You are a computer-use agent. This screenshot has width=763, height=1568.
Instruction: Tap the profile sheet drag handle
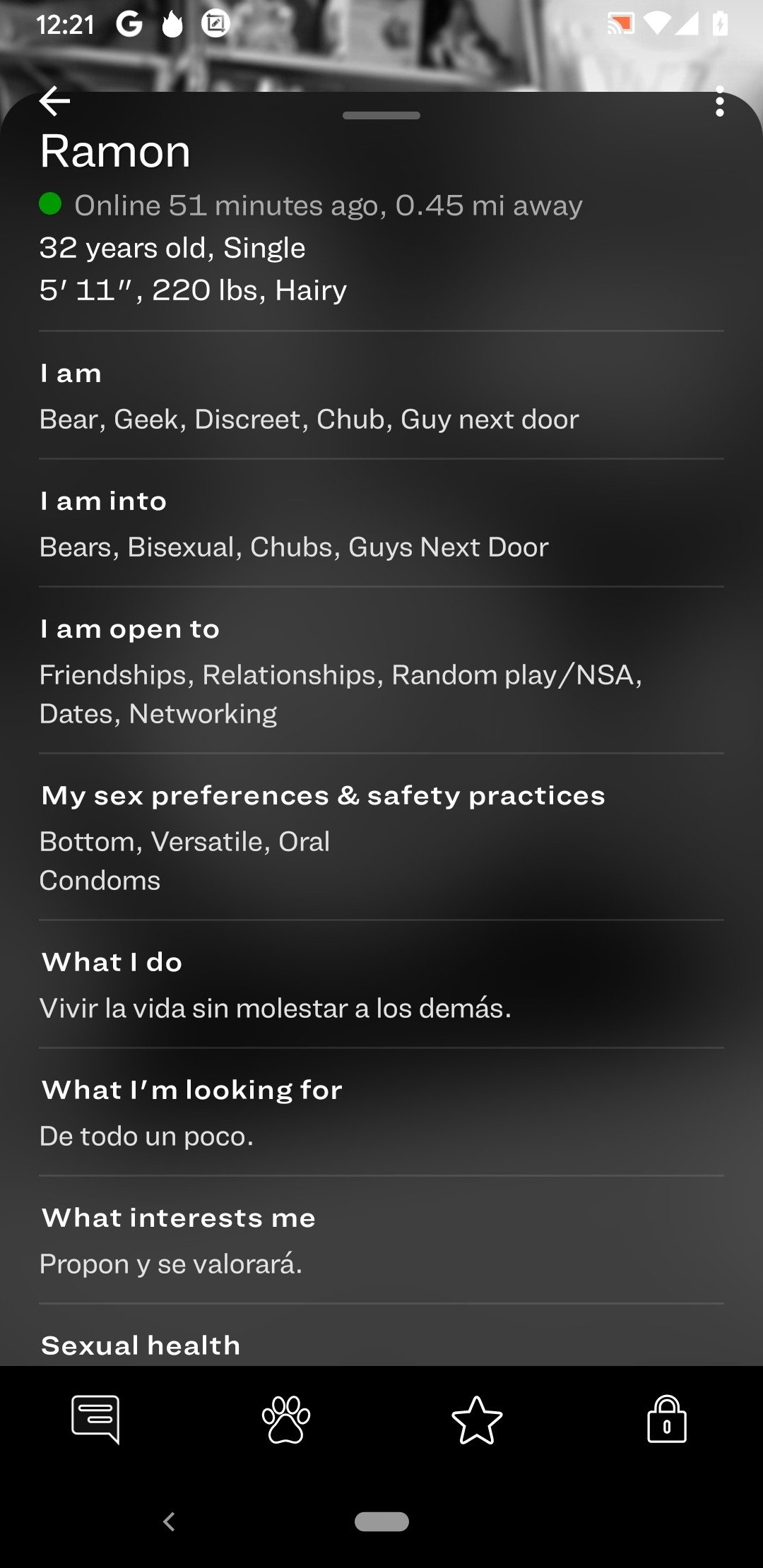(381, 115)
